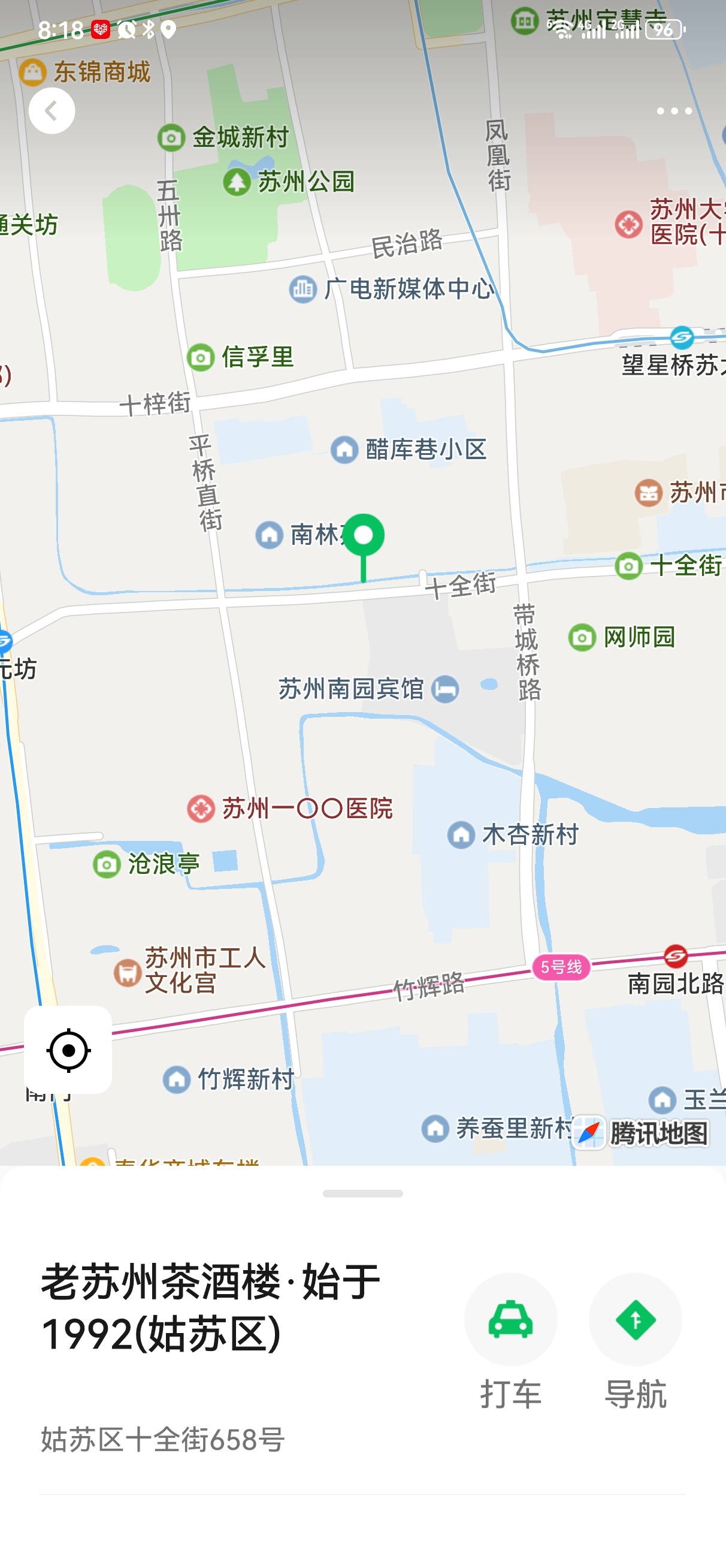Select 苏州南园宾馆 hotel marker
This screenshot has height=1568, width=726.
445,689
